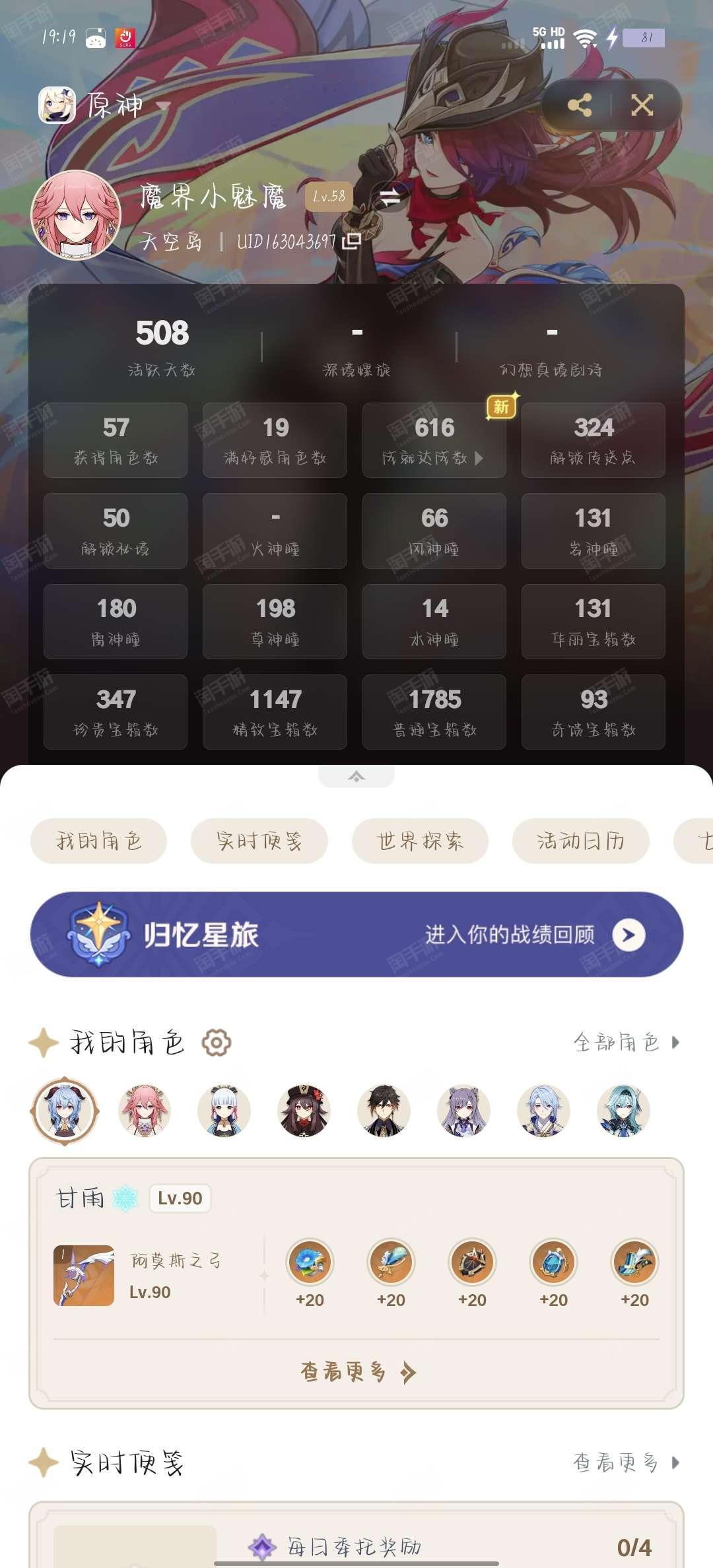713x1568 pixels.
Task: Select the 世界探索 chip
Action: click(420, 841)
